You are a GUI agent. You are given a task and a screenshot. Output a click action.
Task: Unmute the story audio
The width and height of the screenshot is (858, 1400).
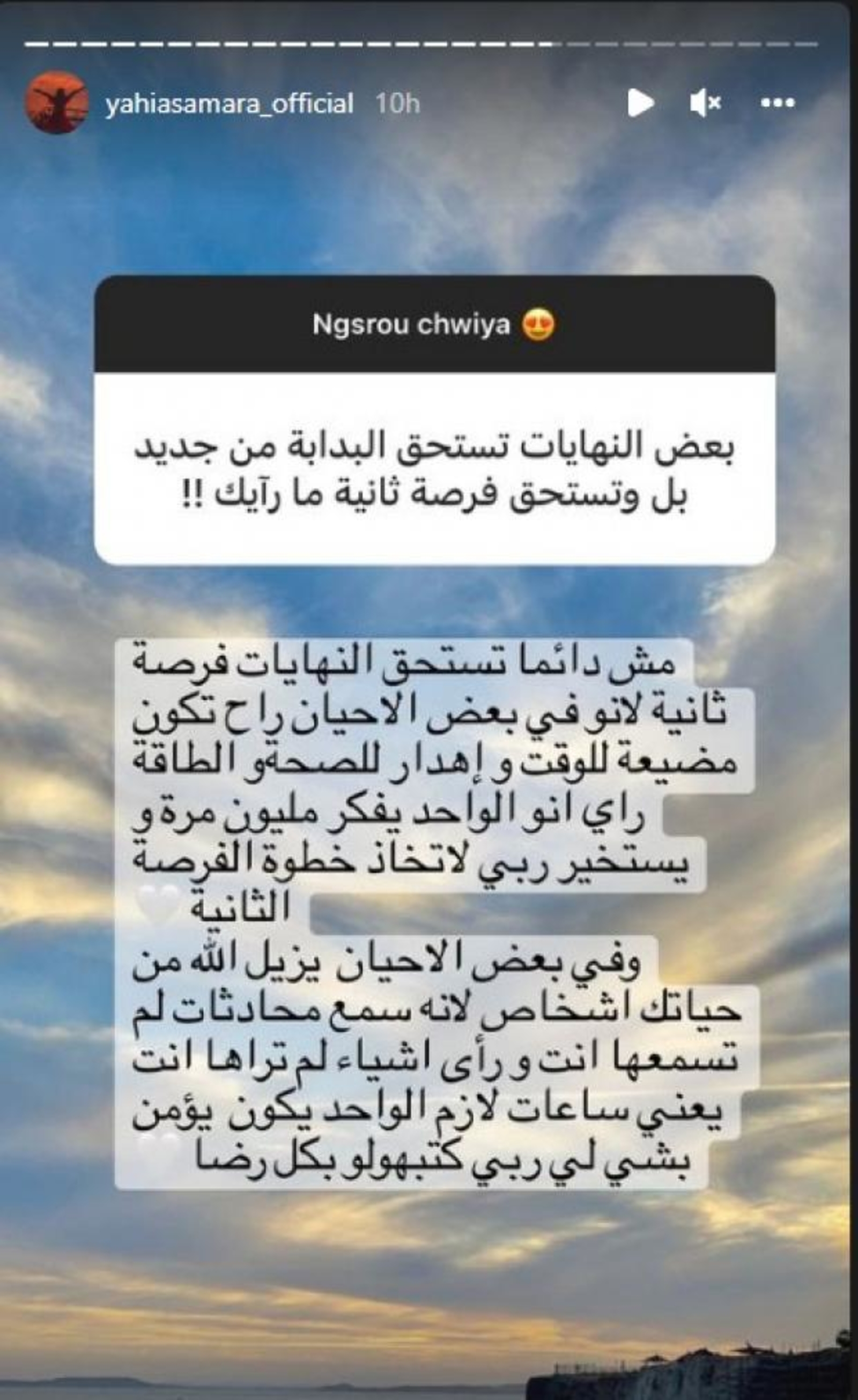(705, 103)
